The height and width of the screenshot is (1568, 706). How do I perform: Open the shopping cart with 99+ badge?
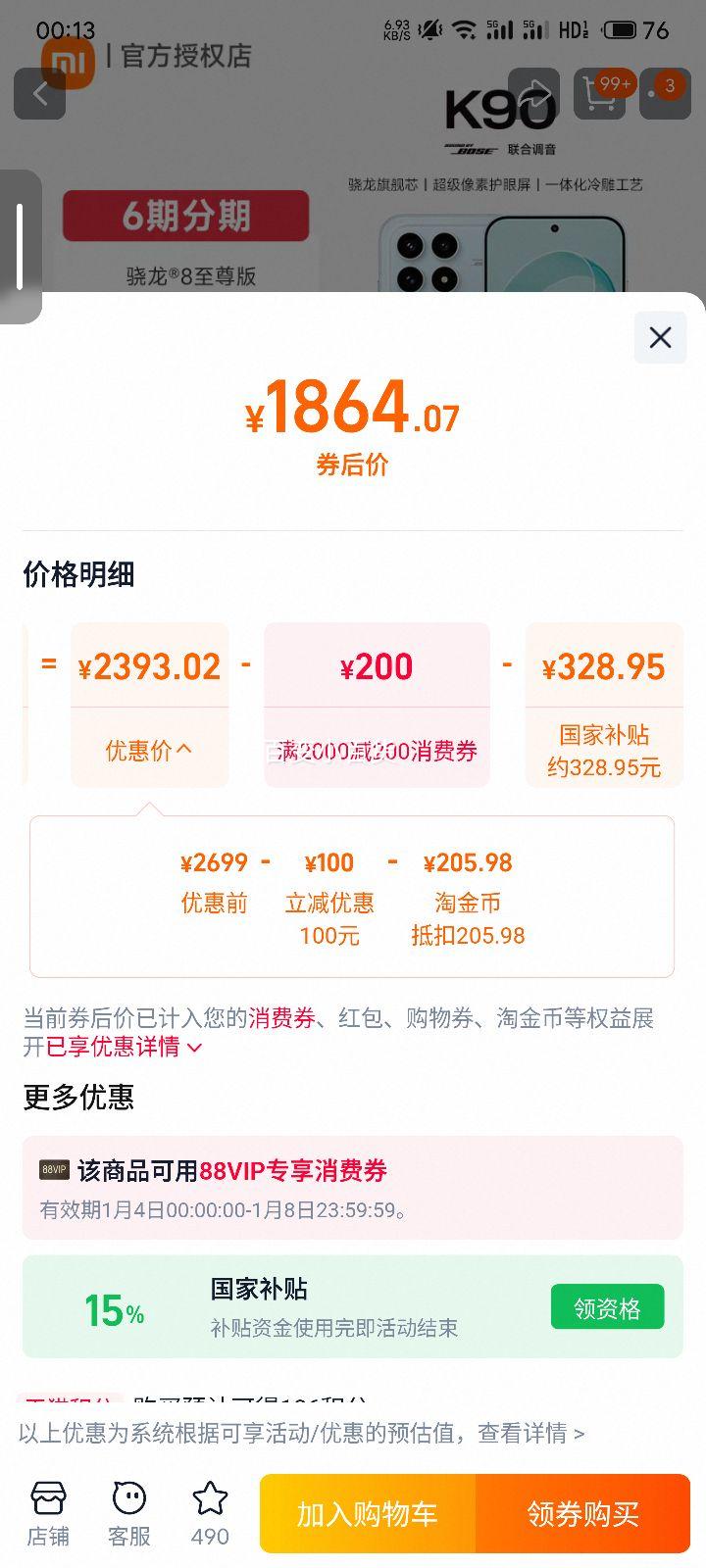(x=599, y=95)
